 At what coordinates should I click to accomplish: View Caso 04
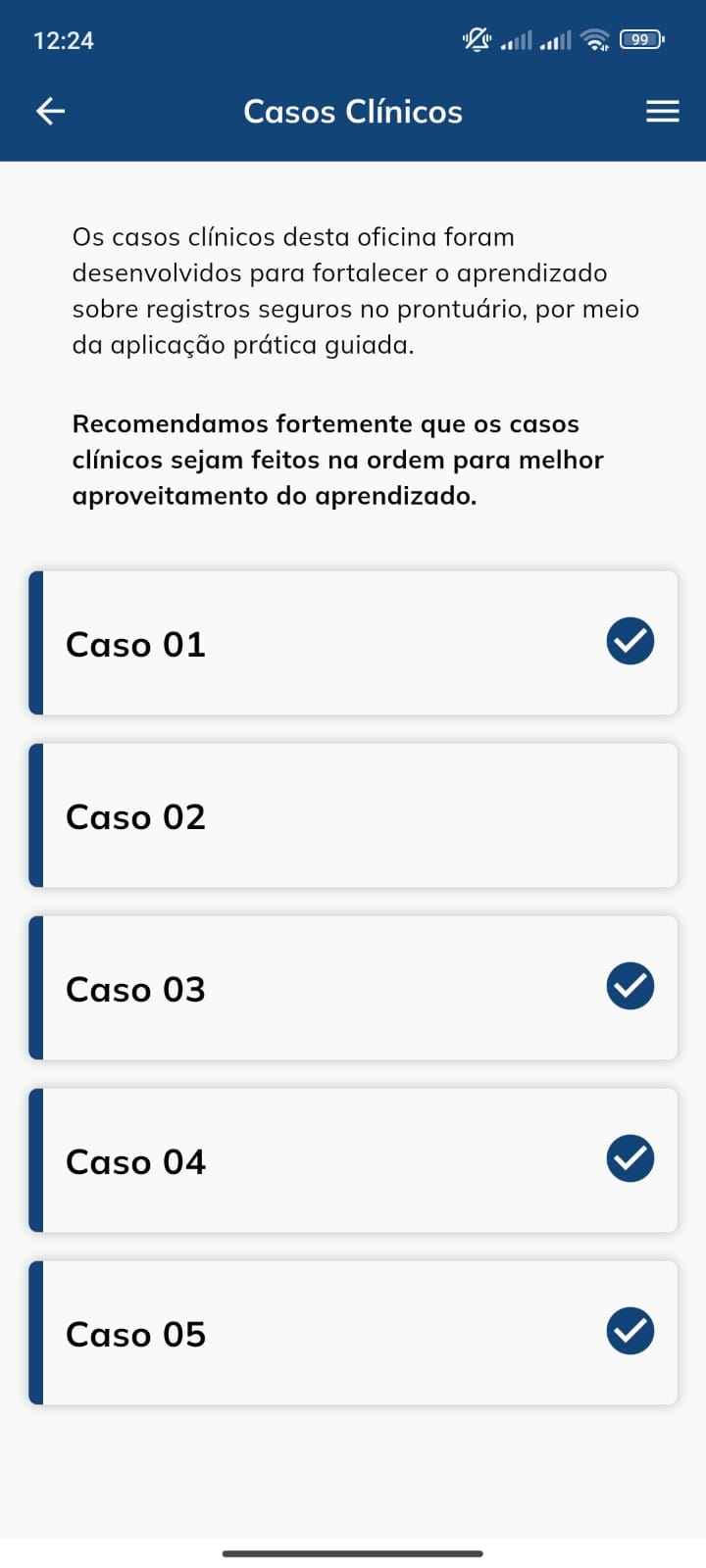[x=353, y=1160]
